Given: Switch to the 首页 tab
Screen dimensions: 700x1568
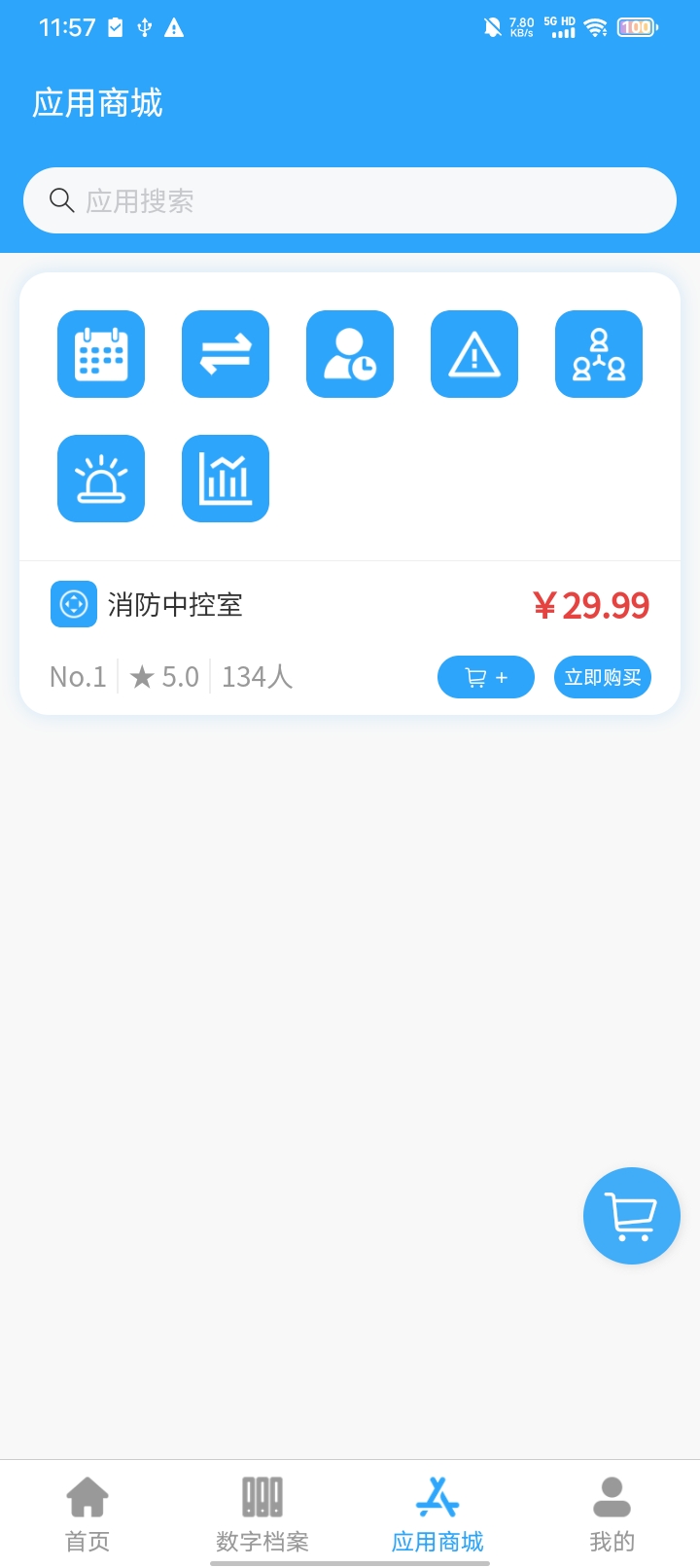Looking at the screenshot, I should coord(87,1515).
